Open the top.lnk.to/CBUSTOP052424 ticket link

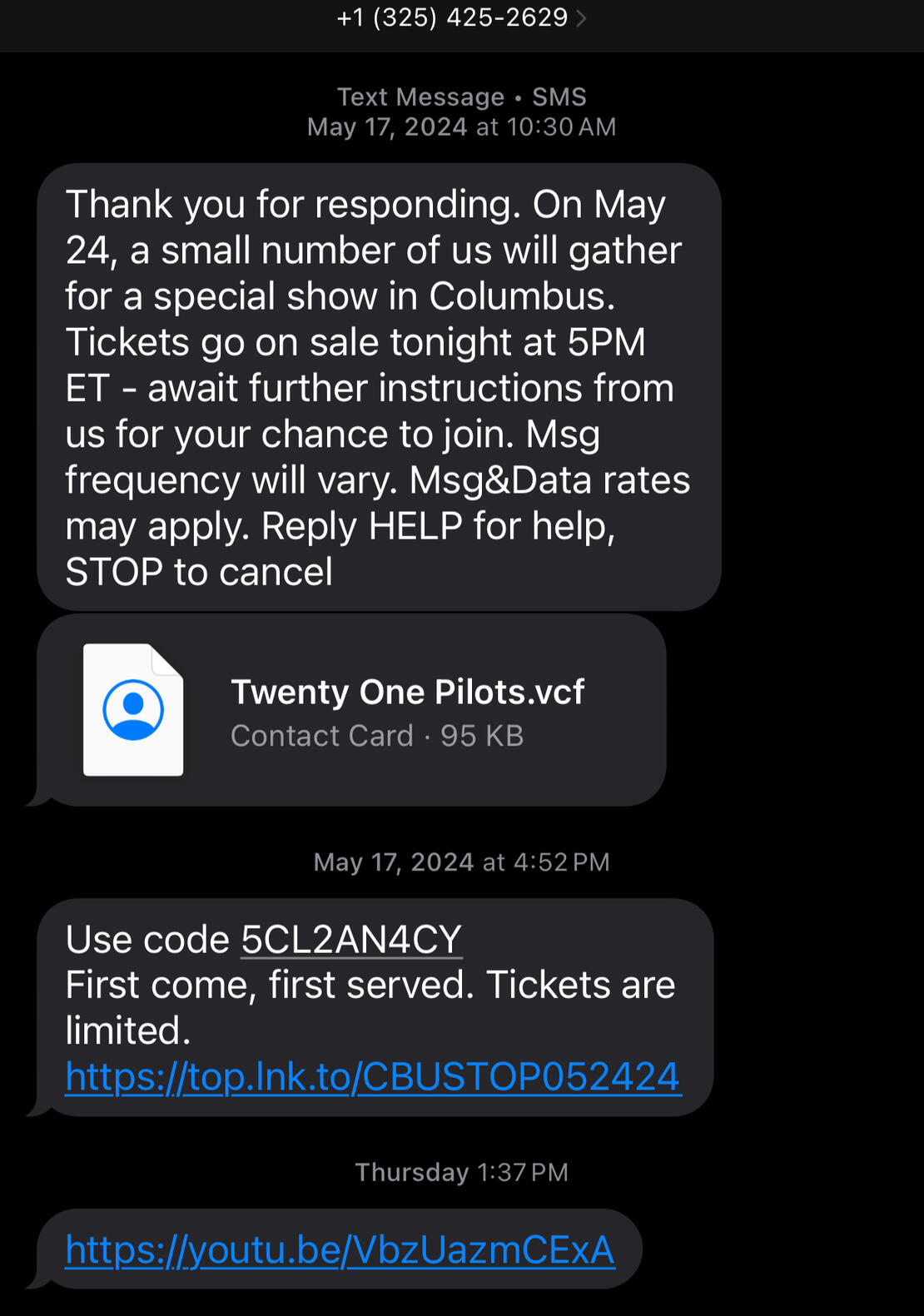pos(373,1076)
